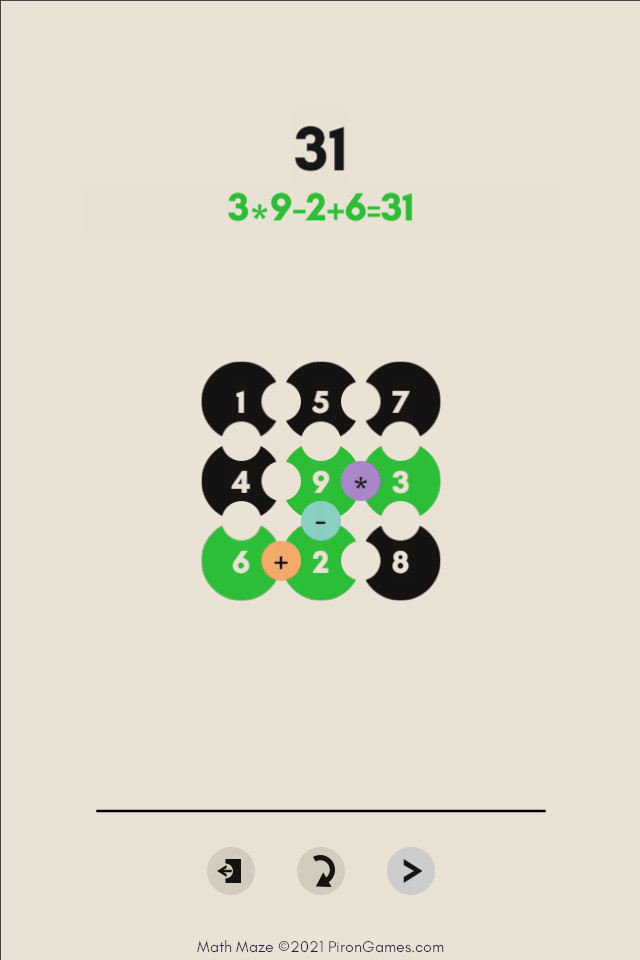Tap the number 7 tile
The width and height of the screenshot is (640, 960).
coord(401,402)
